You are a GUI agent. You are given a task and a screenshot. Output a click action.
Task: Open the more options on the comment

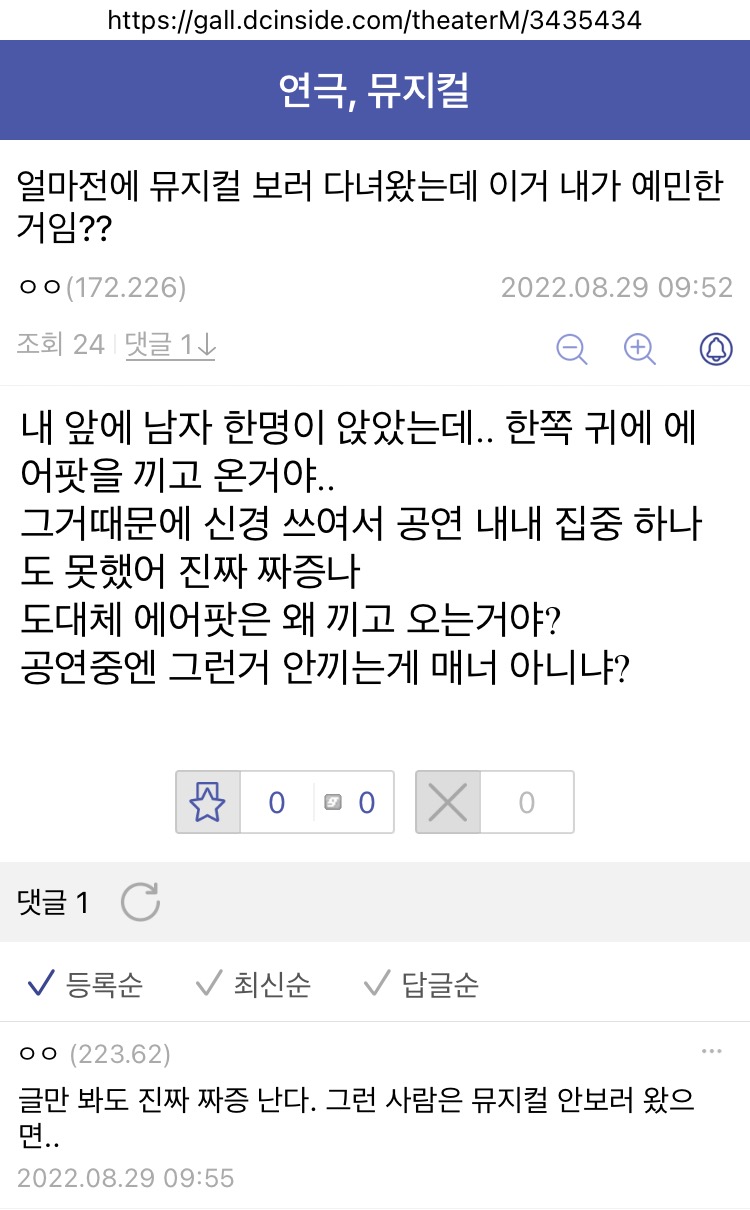tap(712, 1051)
